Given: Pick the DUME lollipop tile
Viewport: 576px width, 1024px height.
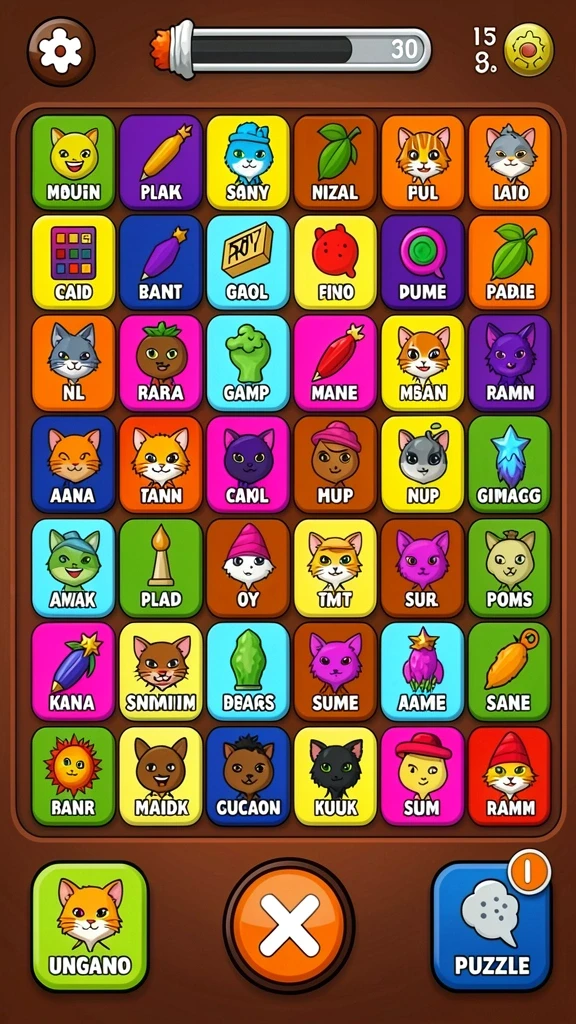Looking at the screenshot, I should point(423,262).
